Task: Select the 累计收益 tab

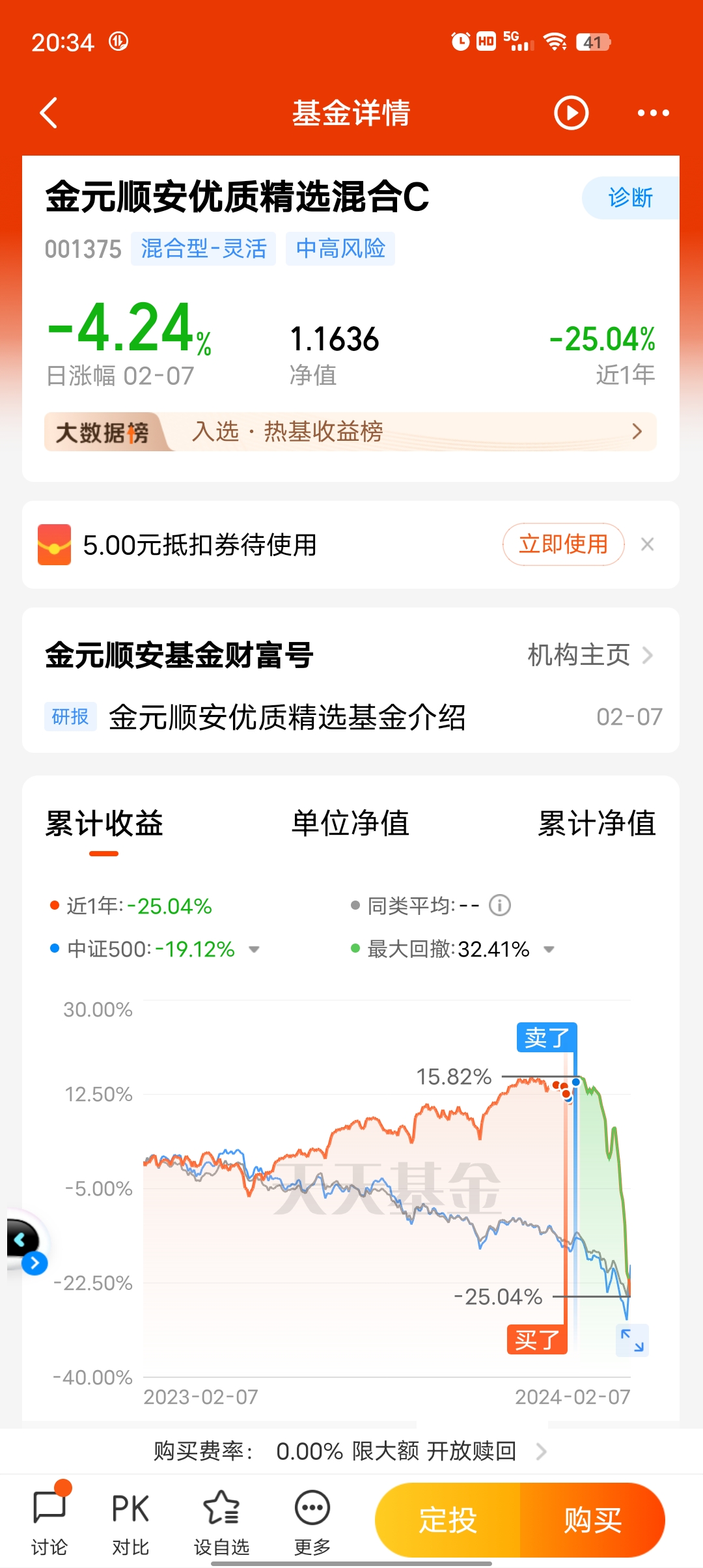Action: pyautogui.click(x=104, y=824)
